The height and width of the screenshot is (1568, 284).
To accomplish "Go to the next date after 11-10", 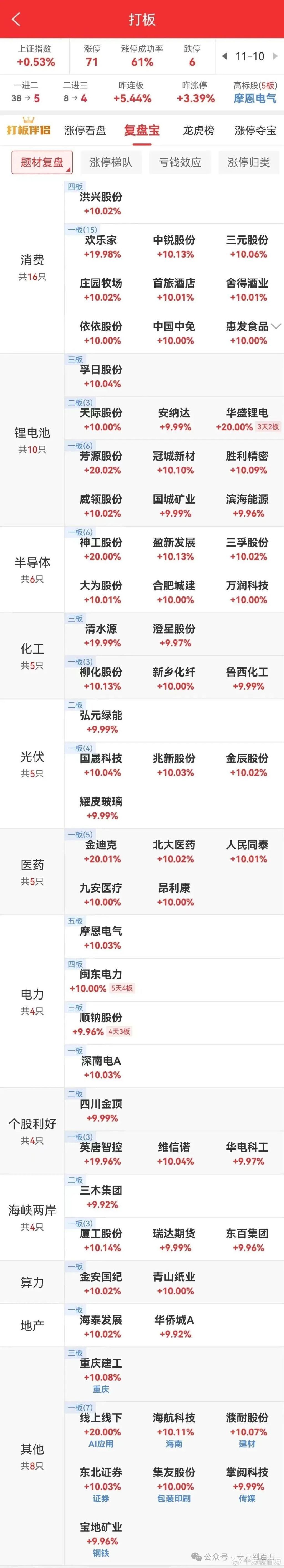I will (275, 56).
